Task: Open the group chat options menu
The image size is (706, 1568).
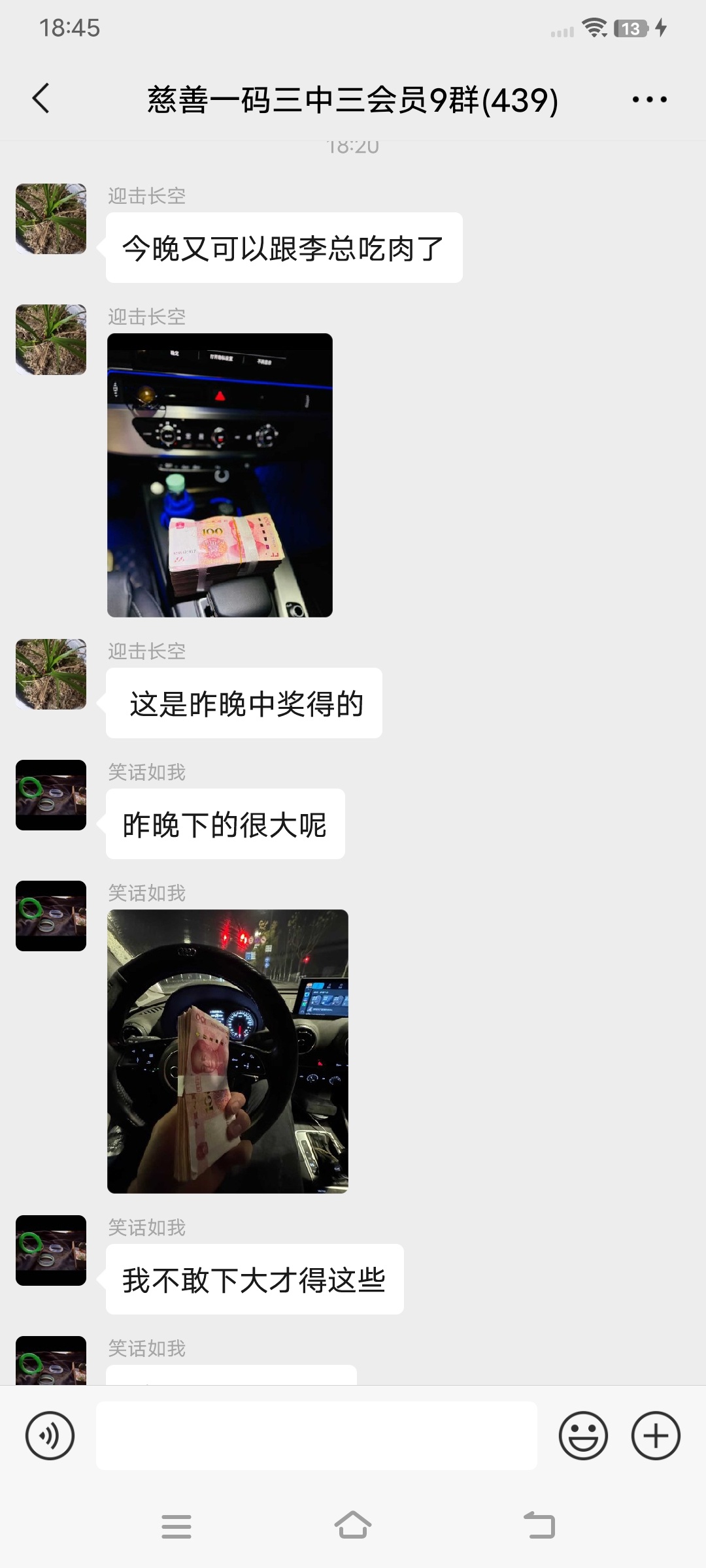Action: pyautogui.click(x=649, y=99)
